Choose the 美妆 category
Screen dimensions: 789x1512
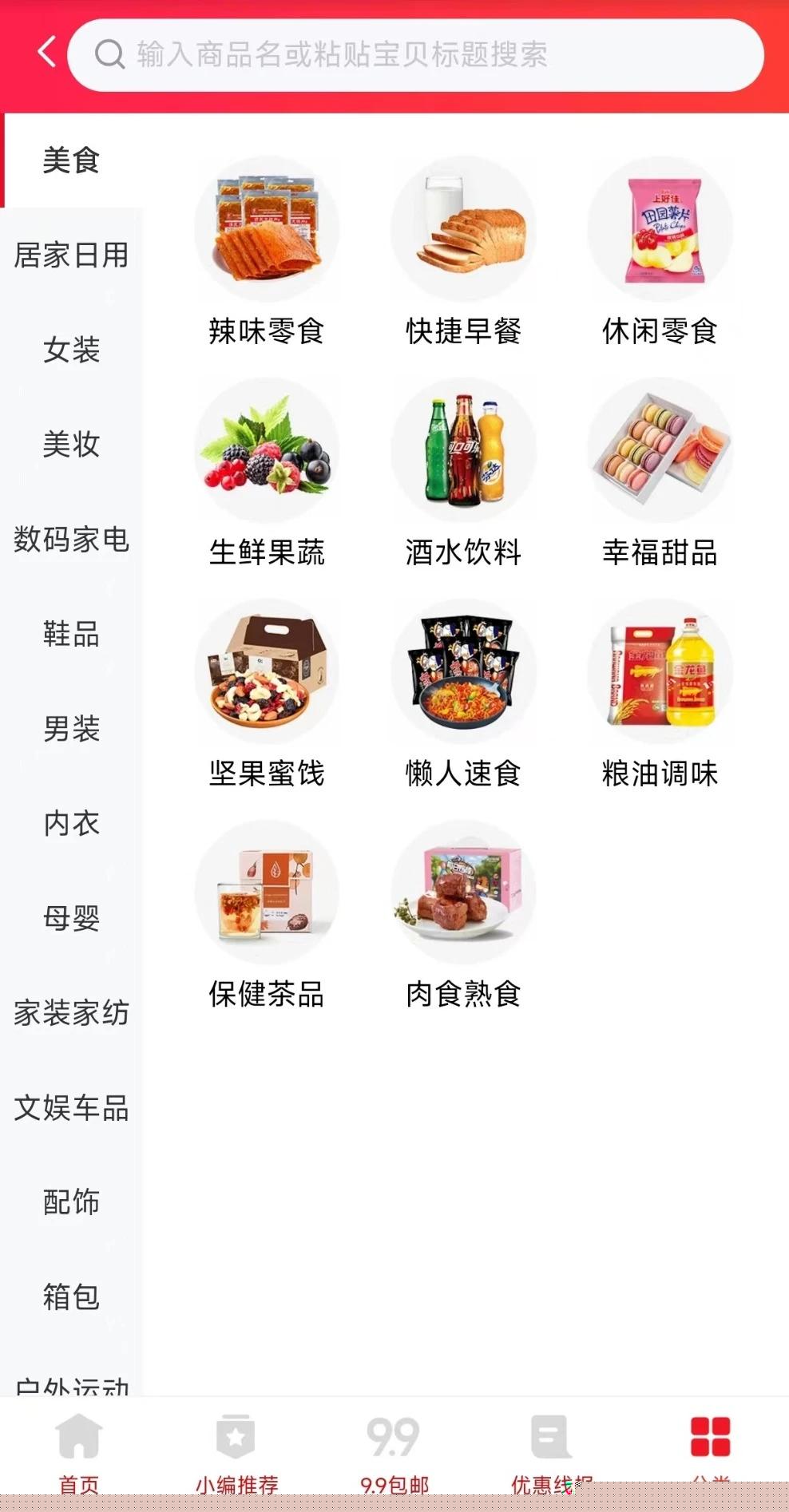[x=71, y=444]
